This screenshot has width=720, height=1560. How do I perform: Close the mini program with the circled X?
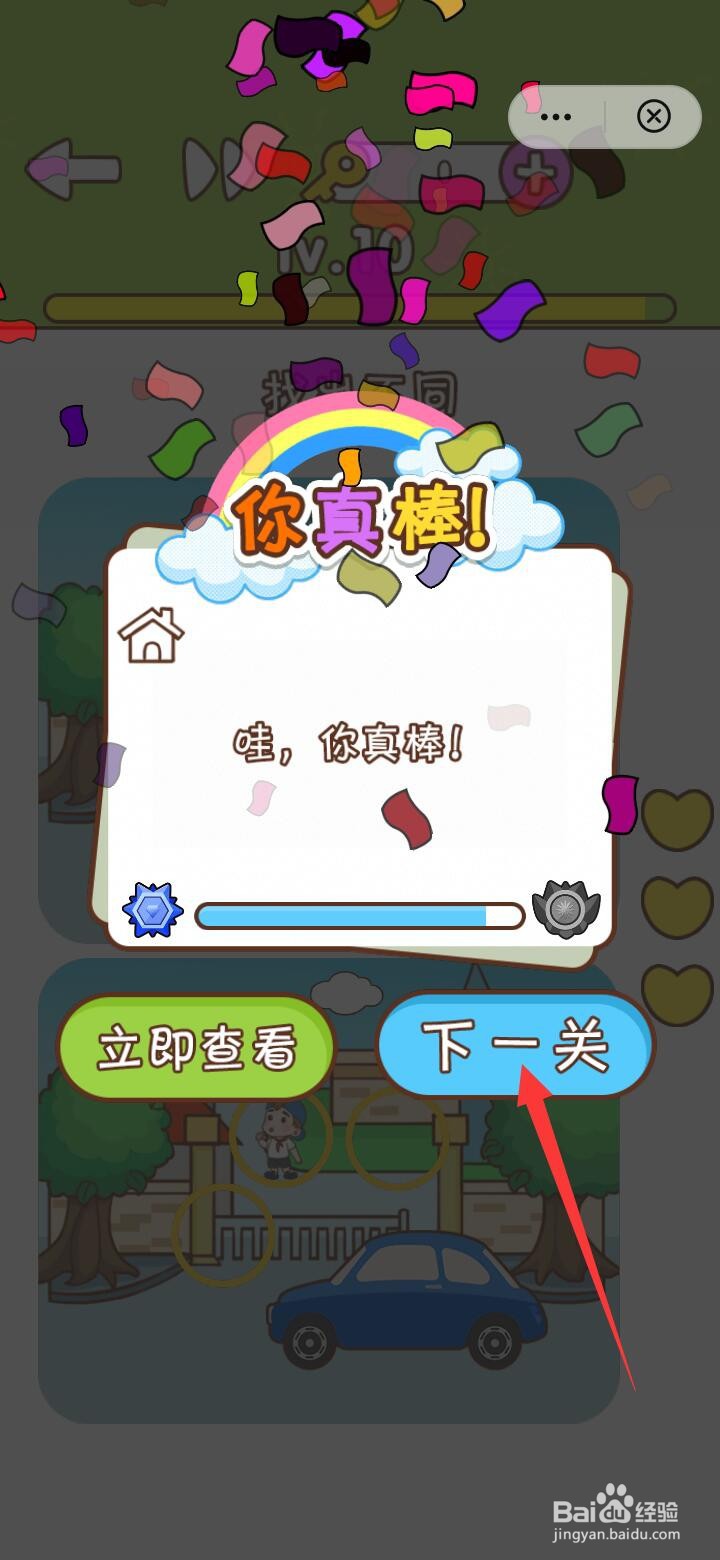point(655,116)
